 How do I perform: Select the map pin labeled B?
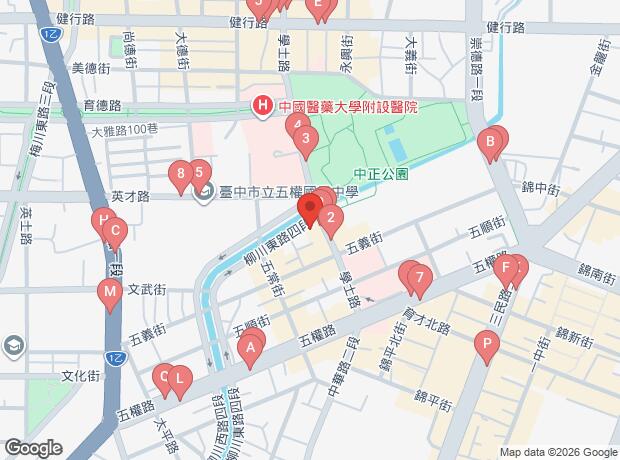click(x=490, y=144)
